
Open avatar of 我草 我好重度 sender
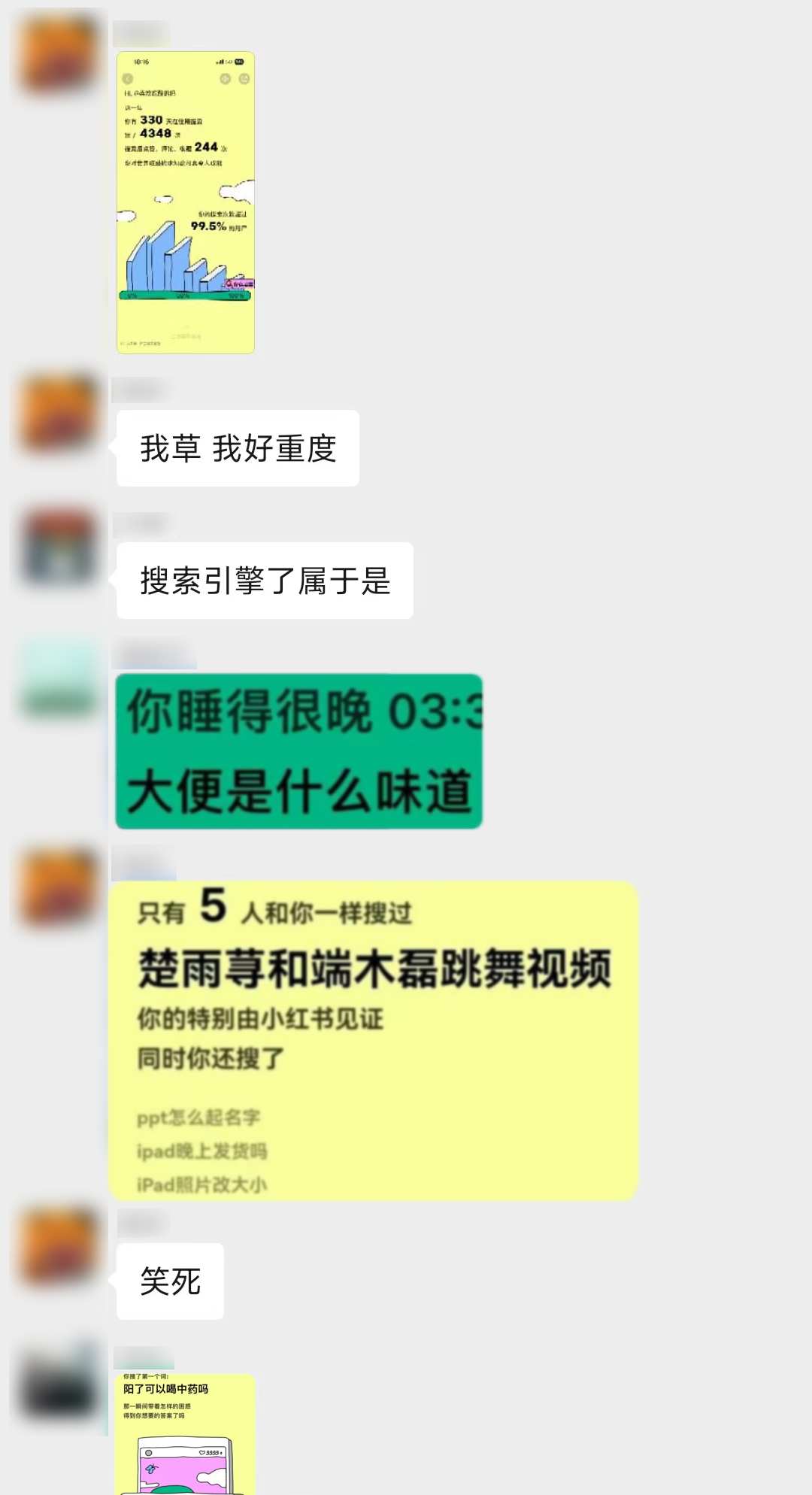[59, 413]
